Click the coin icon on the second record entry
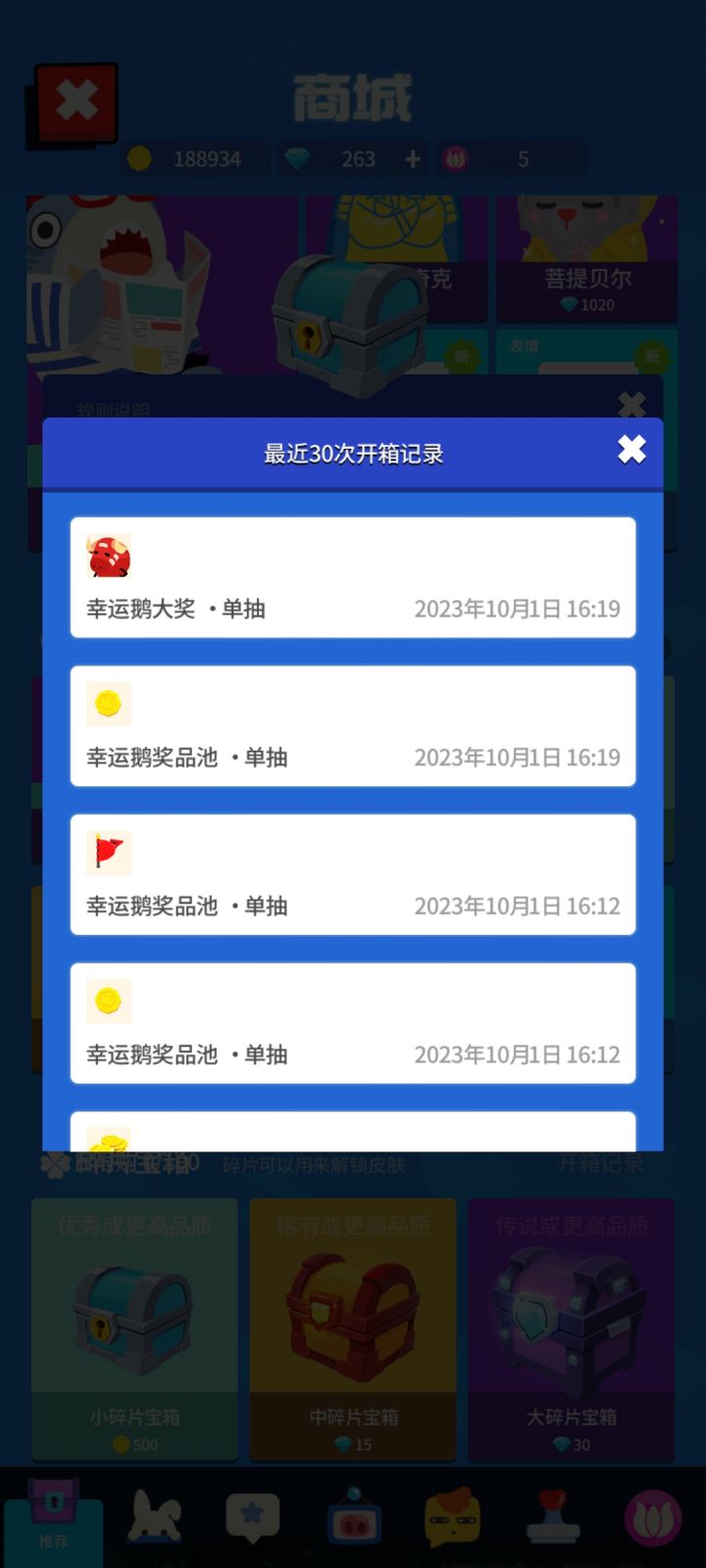The image size is (706, 1568). (109, 703)
